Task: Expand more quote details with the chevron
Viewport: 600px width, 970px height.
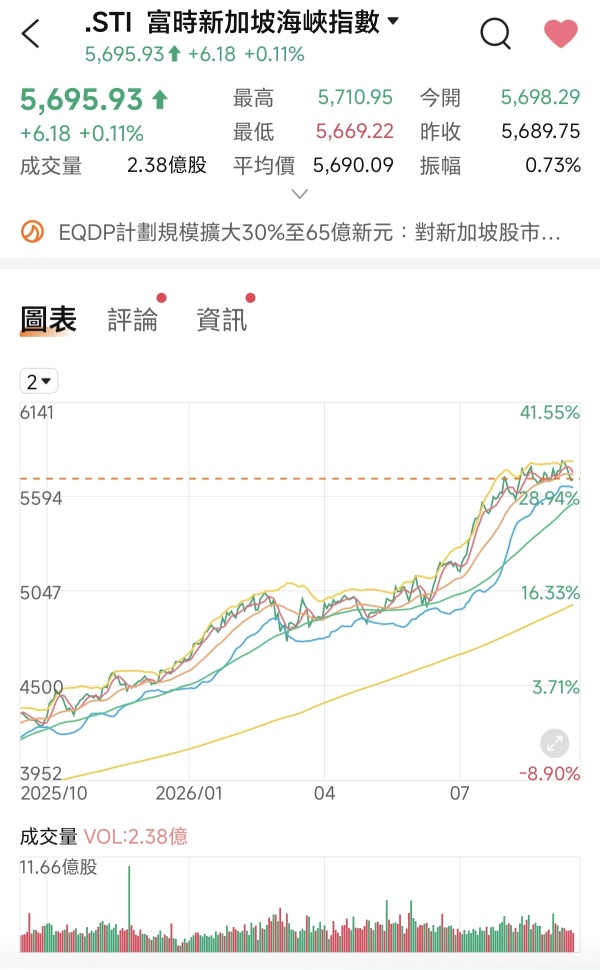Action: 299,194
